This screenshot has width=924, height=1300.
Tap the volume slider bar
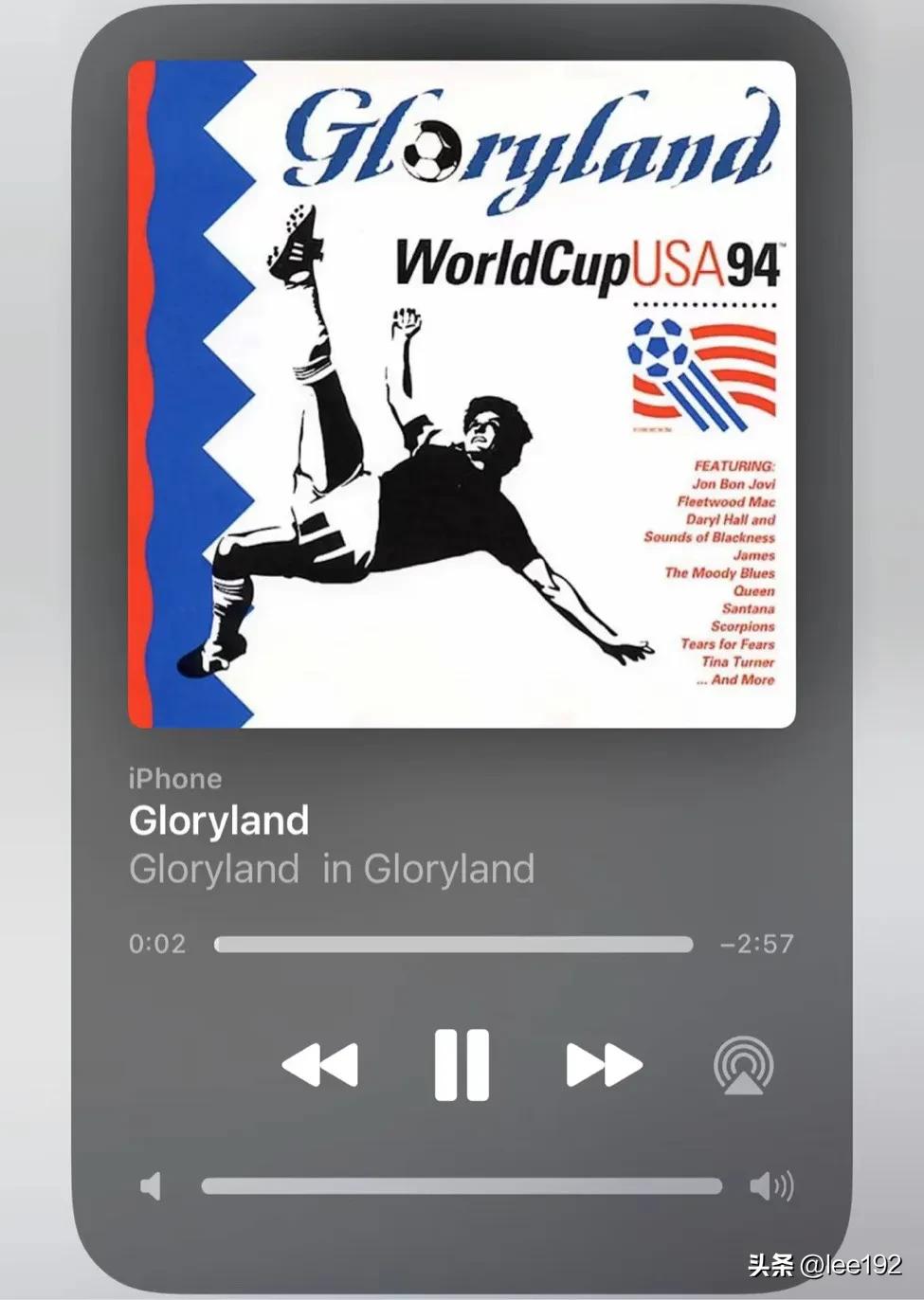(x=461, y=1186)
